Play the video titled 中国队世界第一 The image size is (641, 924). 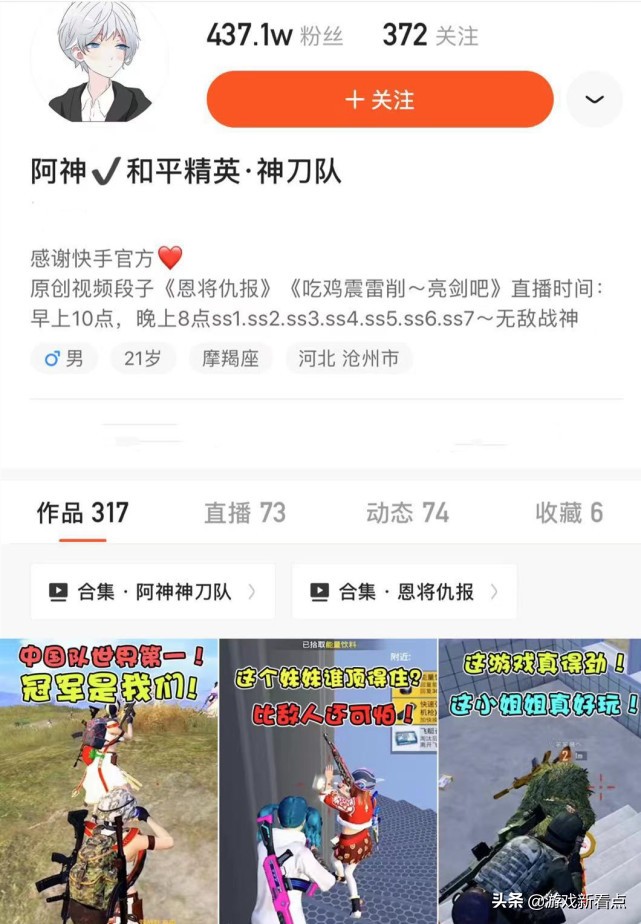[x=108, y=781]
